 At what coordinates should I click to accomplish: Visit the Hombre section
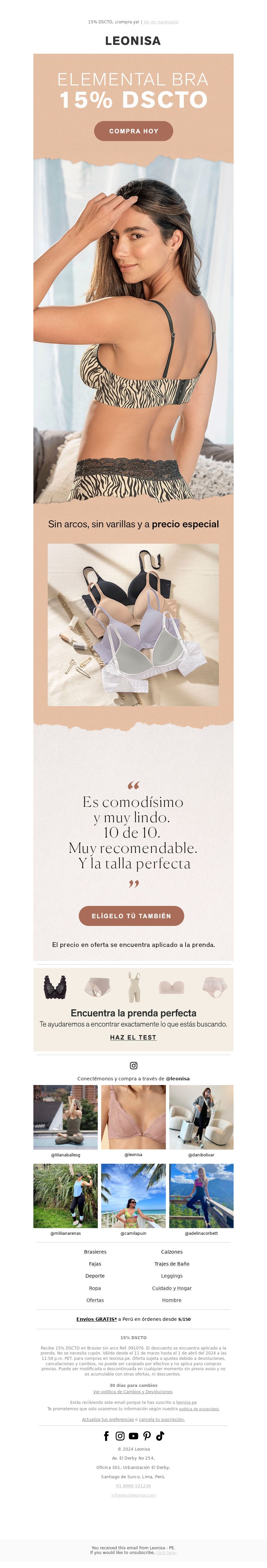(x=172, y=1300)
